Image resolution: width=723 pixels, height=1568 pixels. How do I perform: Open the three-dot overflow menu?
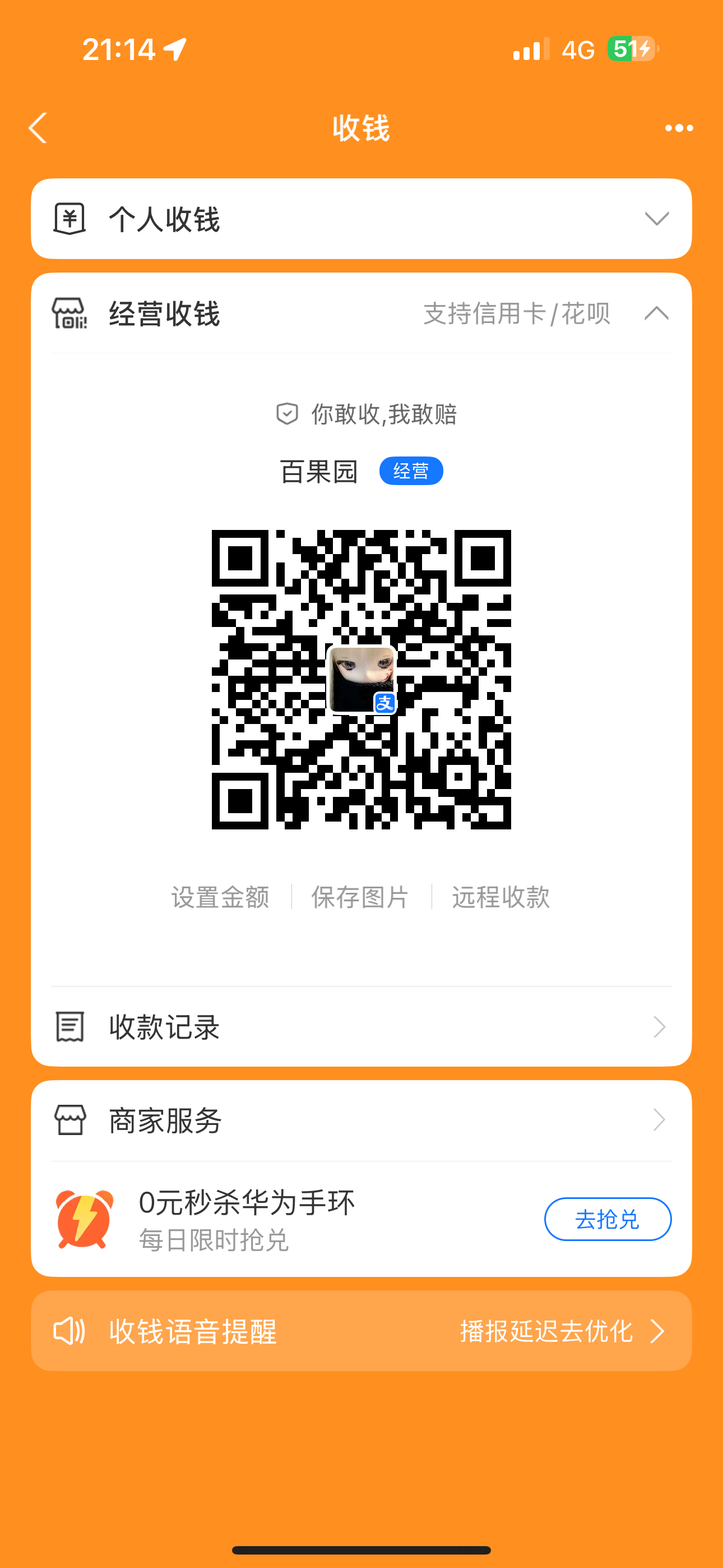(679, 128)
